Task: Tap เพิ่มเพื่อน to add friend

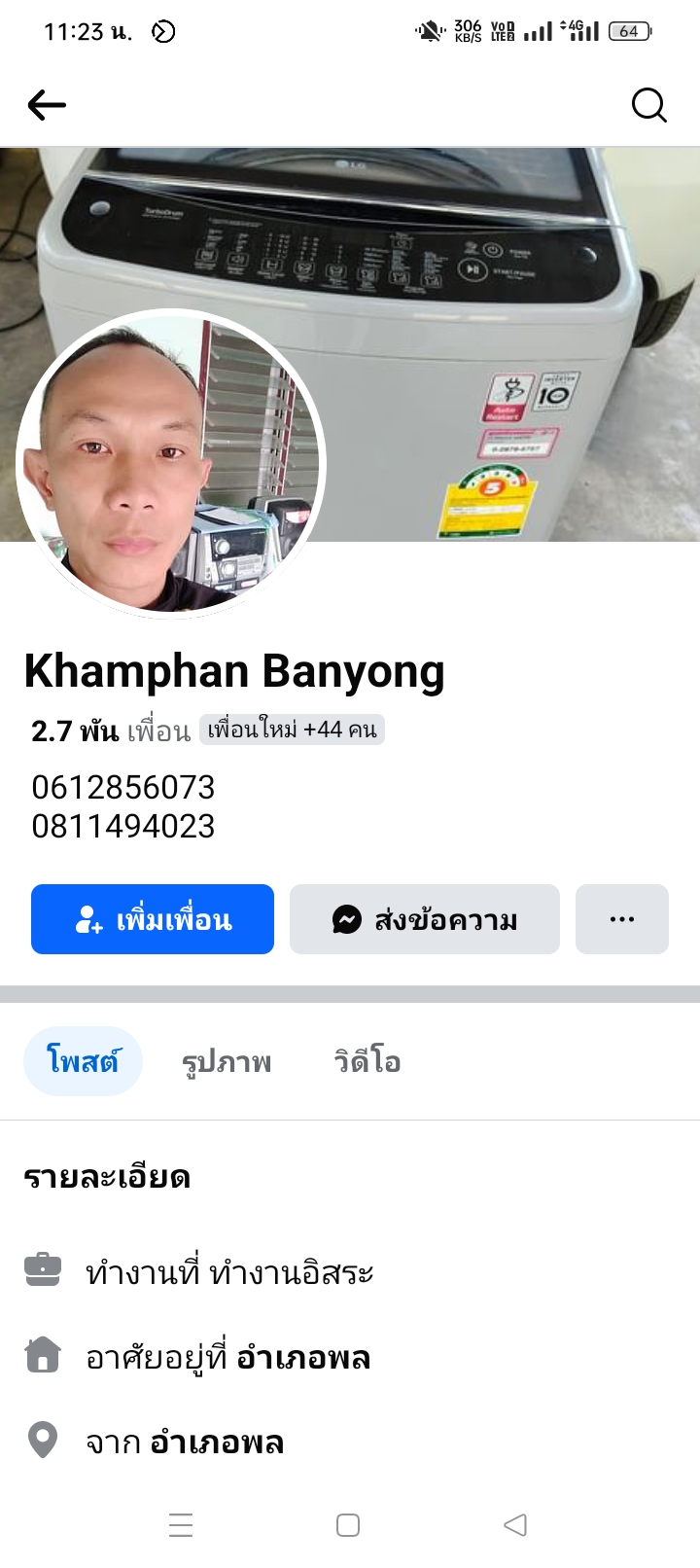Action: point(153,919)
